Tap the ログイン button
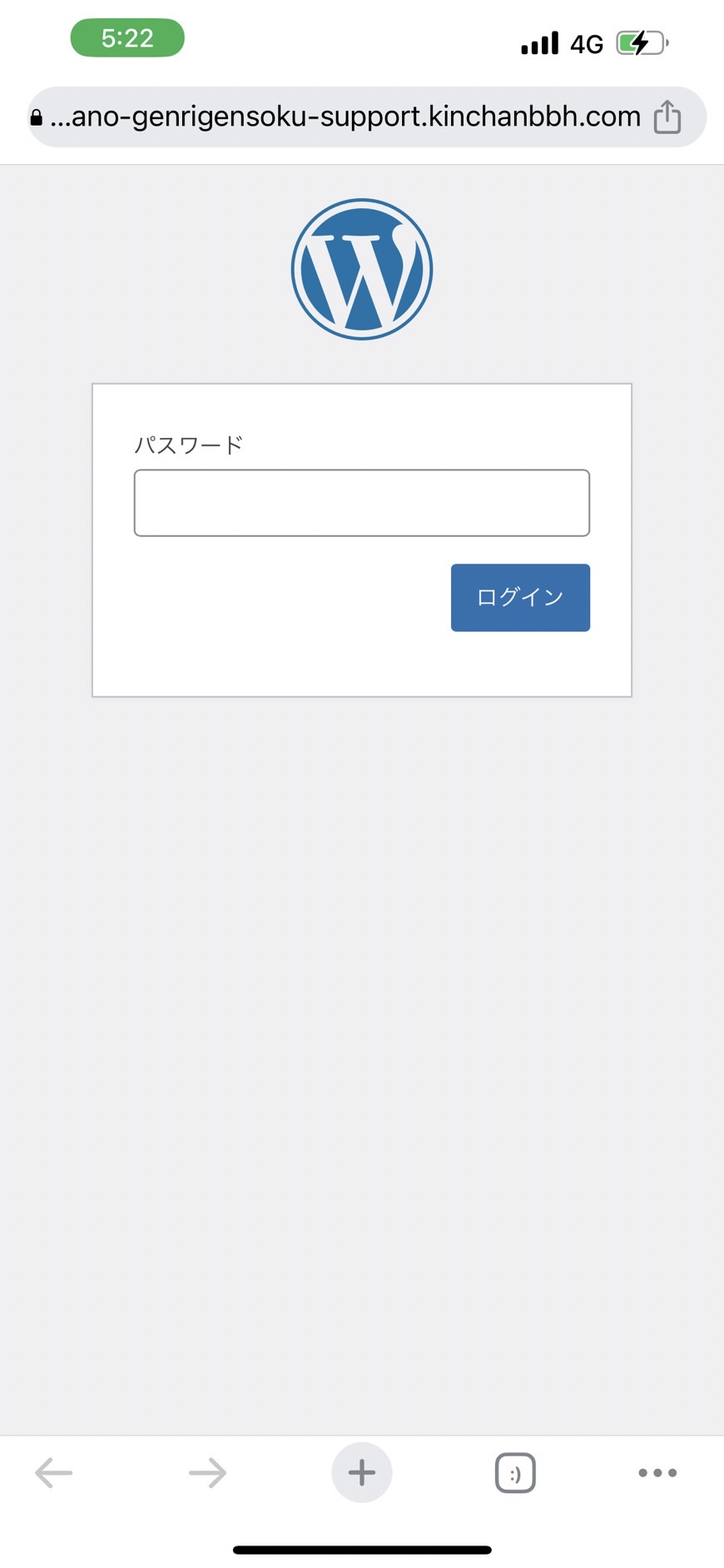 coord(520,597)
